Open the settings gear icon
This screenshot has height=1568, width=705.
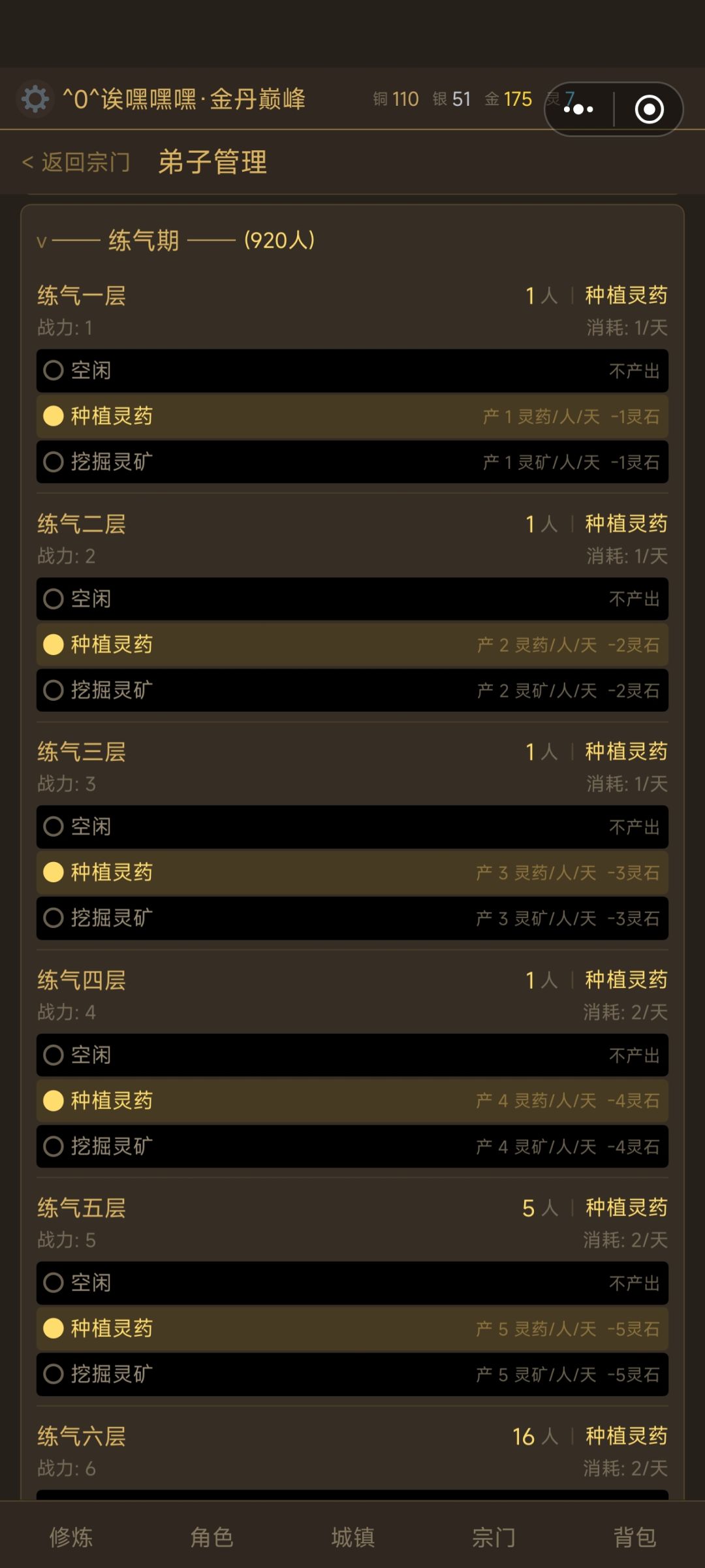pyautogui.click(x=35, y=99)
